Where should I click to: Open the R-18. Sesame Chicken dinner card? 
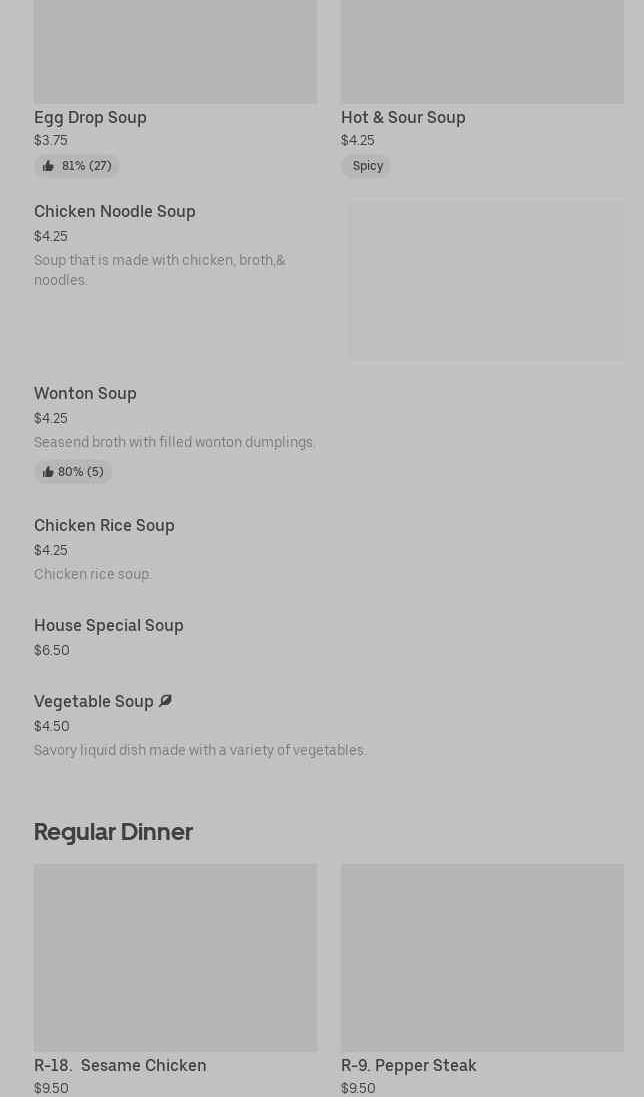(x=175, y=979)
